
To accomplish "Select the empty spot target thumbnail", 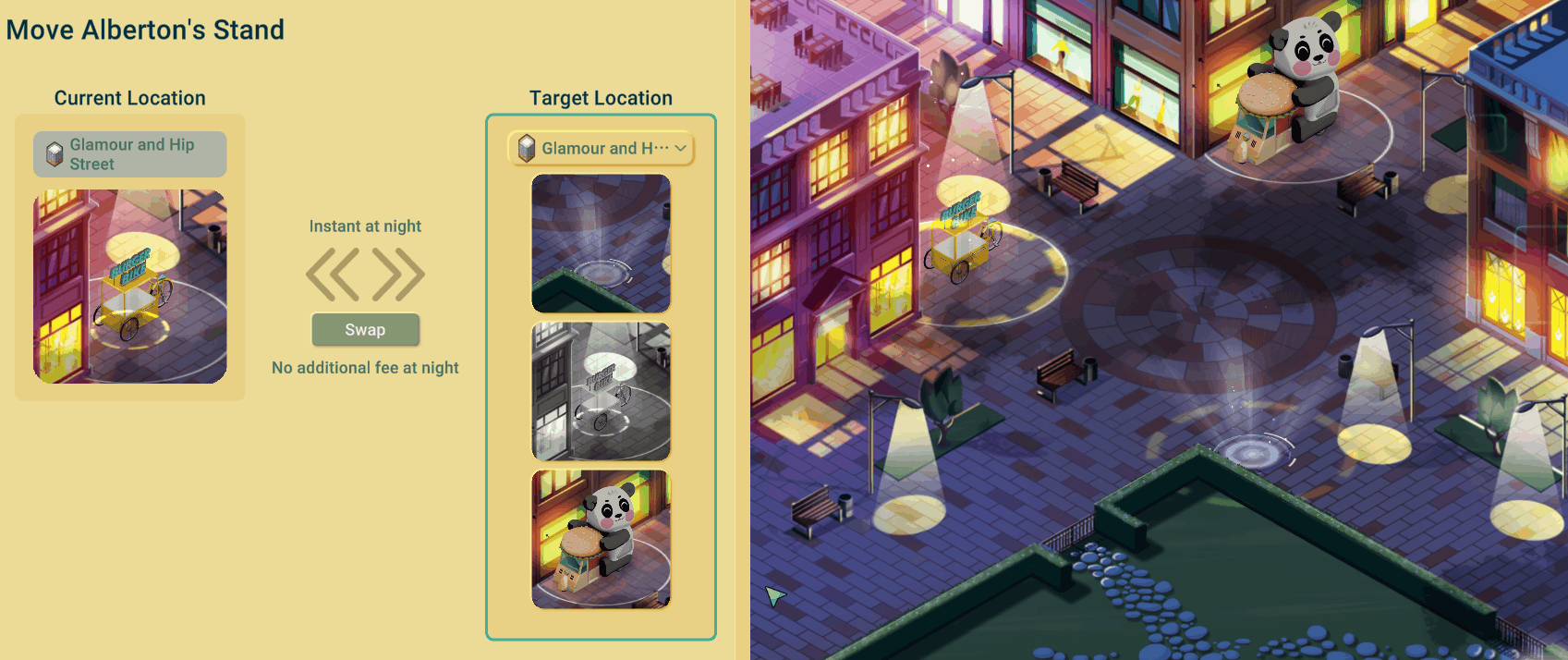I will (x=601, y=243).
